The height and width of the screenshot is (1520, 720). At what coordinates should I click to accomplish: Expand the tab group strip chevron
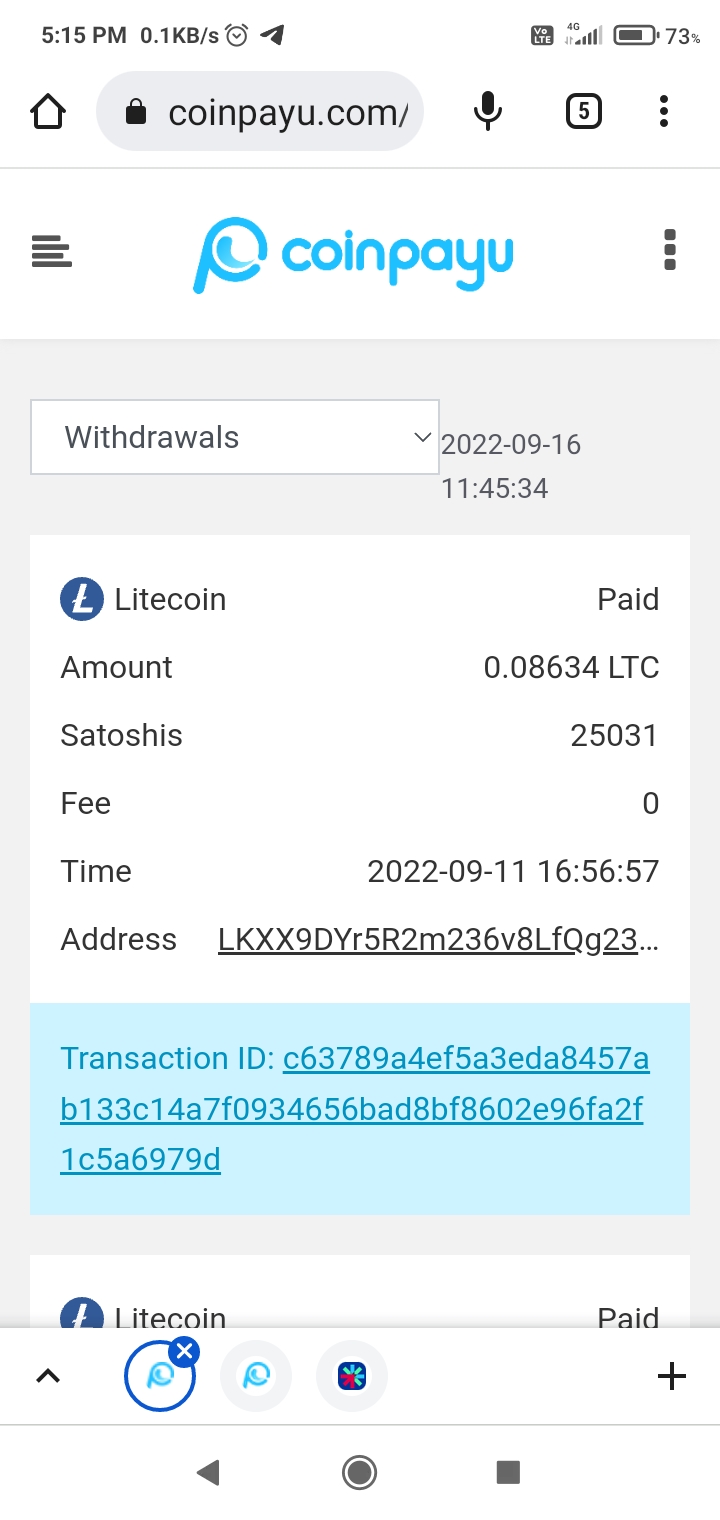(48, 1377)
